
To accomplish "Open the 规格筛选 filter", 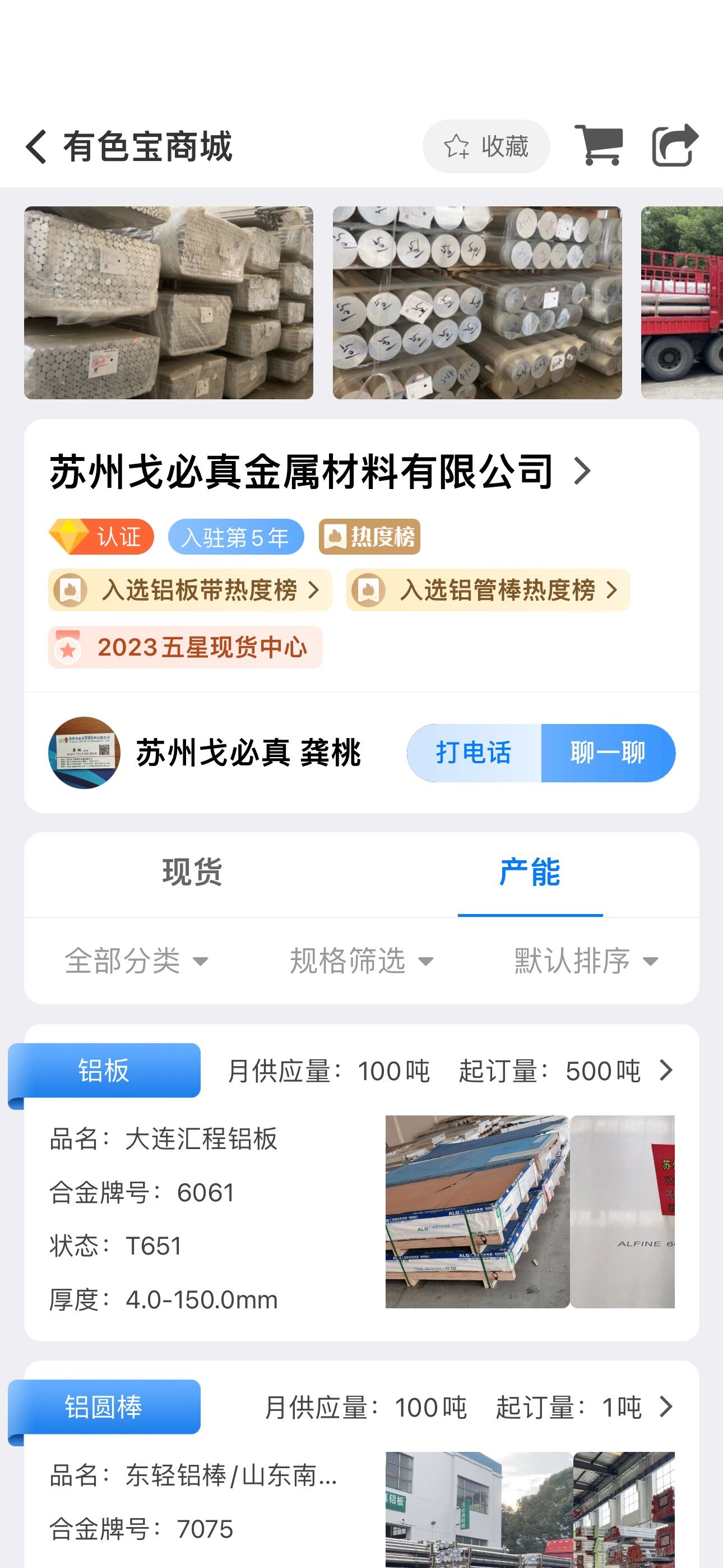I will [361, 961].
